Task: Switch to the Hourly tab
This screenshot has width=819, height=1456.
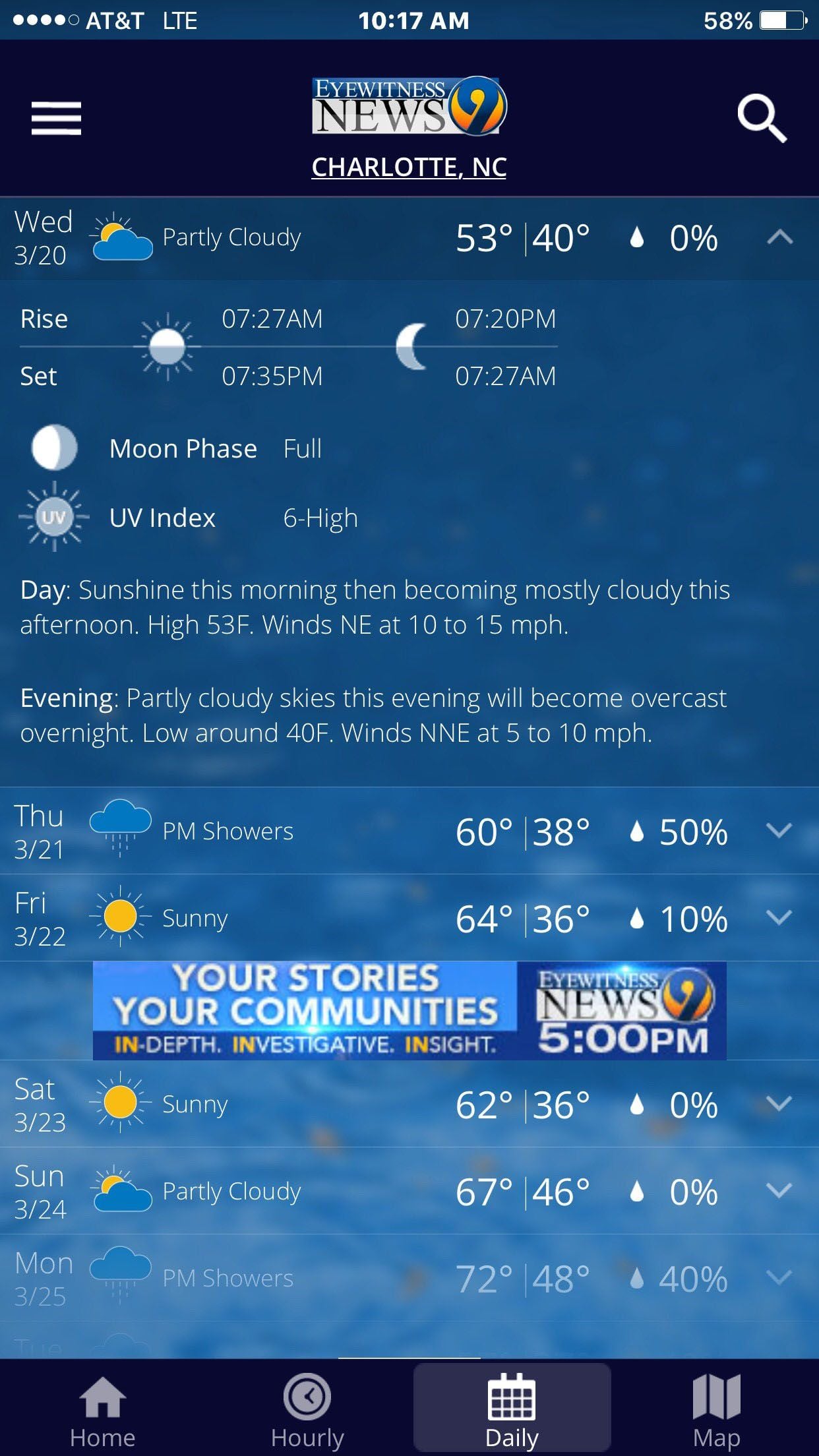Action: click(x=307, y=1410)
